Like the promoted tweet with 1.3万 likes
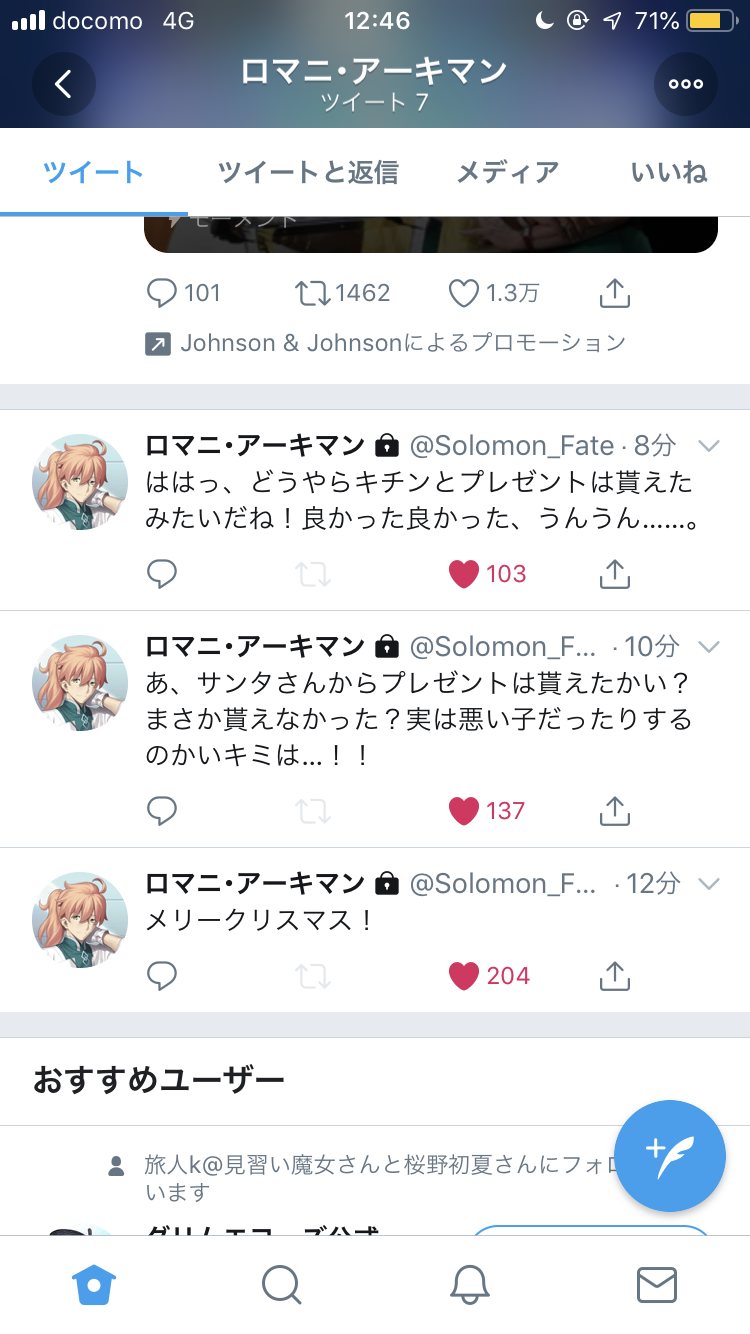Image resolution: width=750 pixels, height=1334 pixels. coord(464,293)
